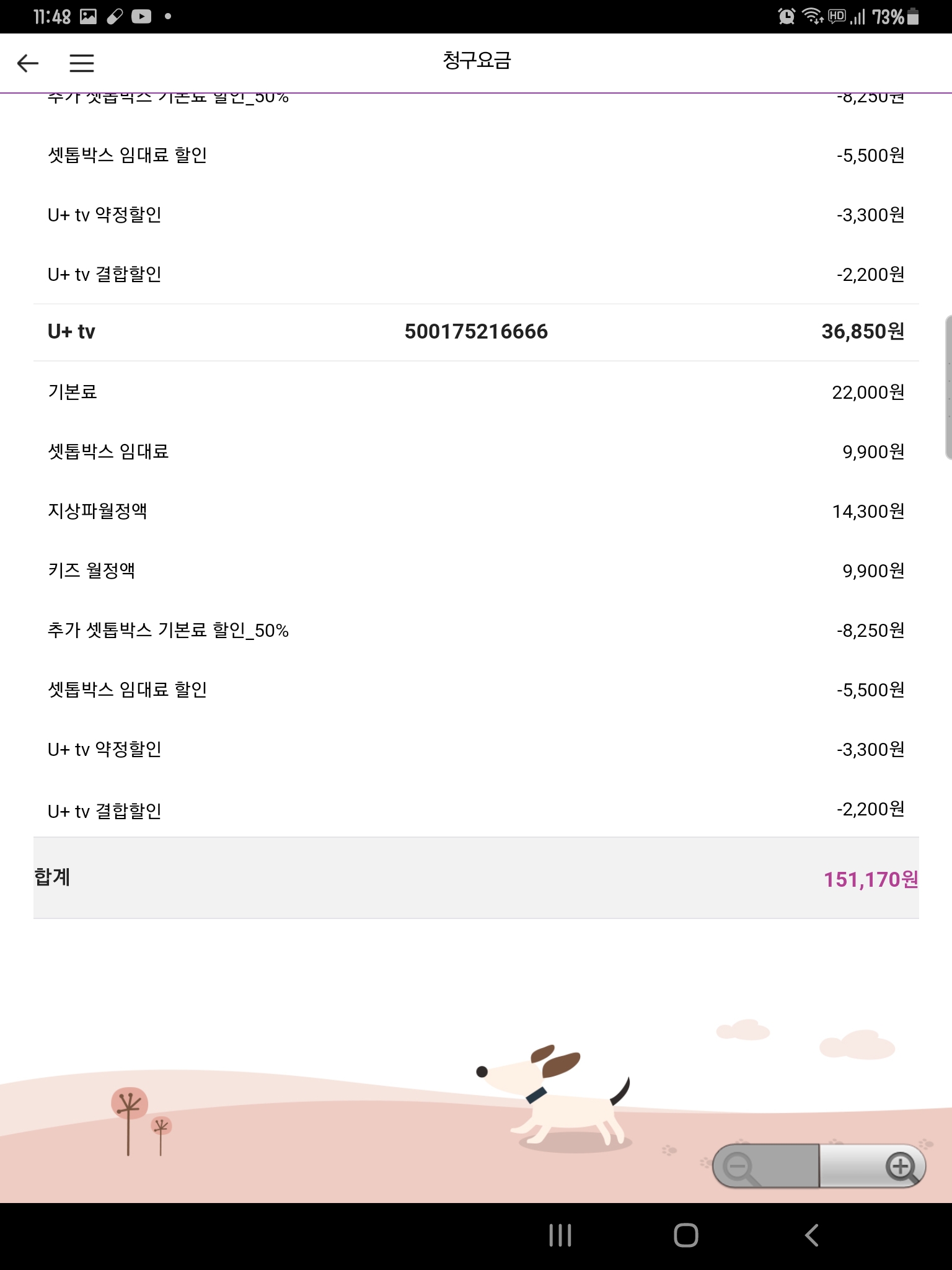952x1270 pixels.
Task: Go to the home screen
Action: [x=685, y=1235]
